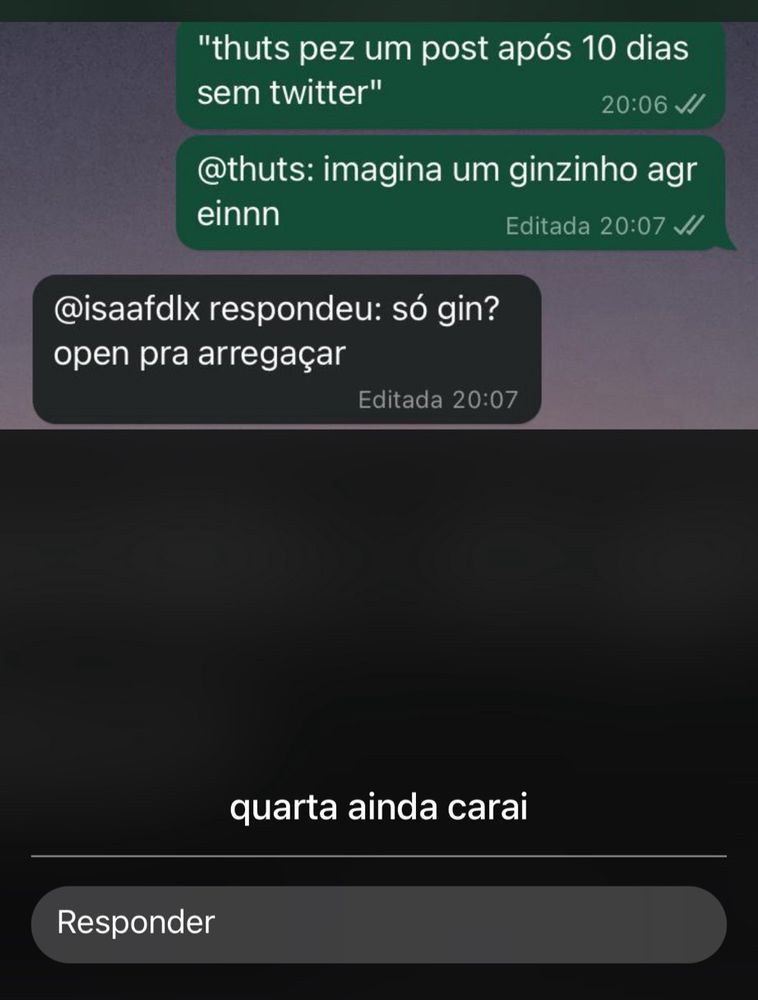Tap the status caption "quarta ainda carai"
This screenshot has height=1000, width=758.
click(x=379, y=806)
